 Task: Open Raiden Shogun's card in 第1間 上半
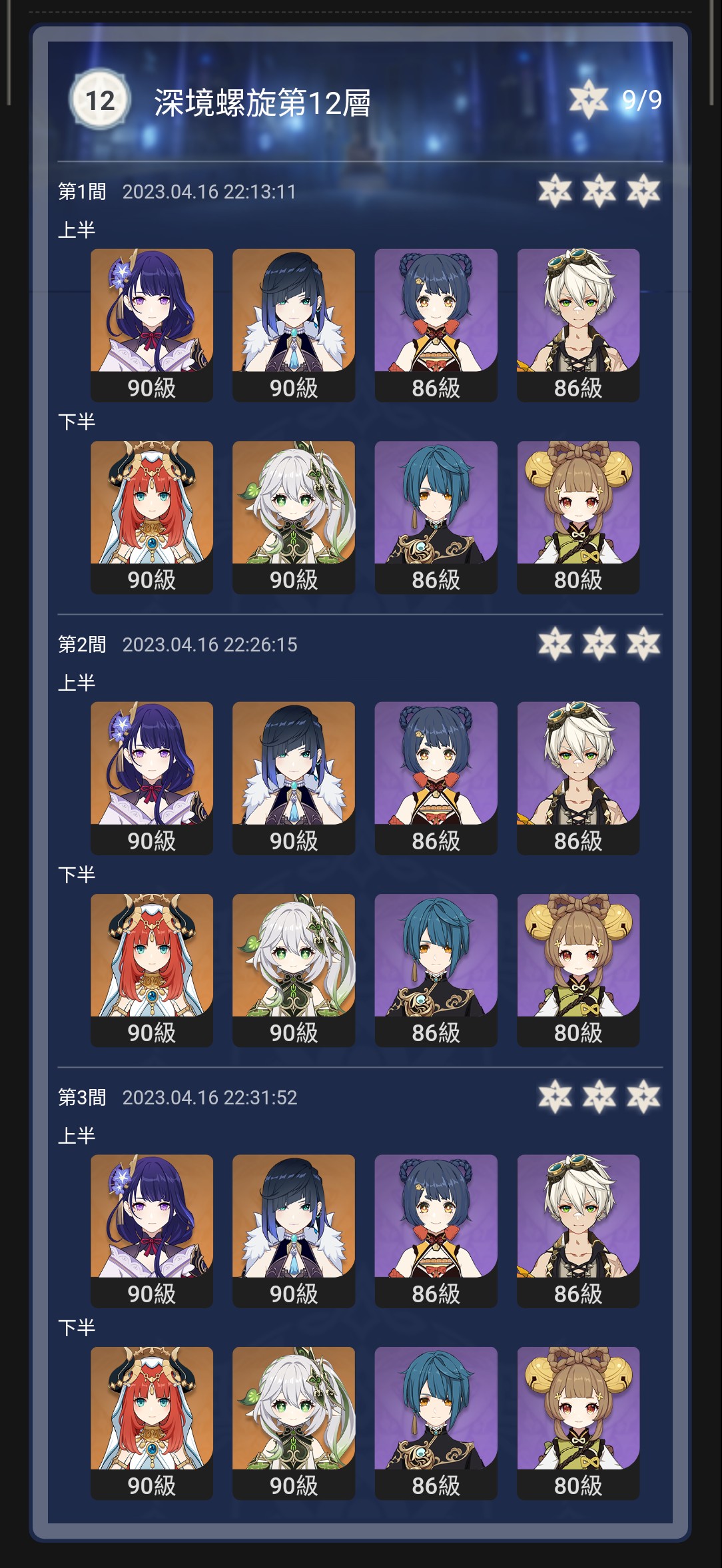coord(152,325)
